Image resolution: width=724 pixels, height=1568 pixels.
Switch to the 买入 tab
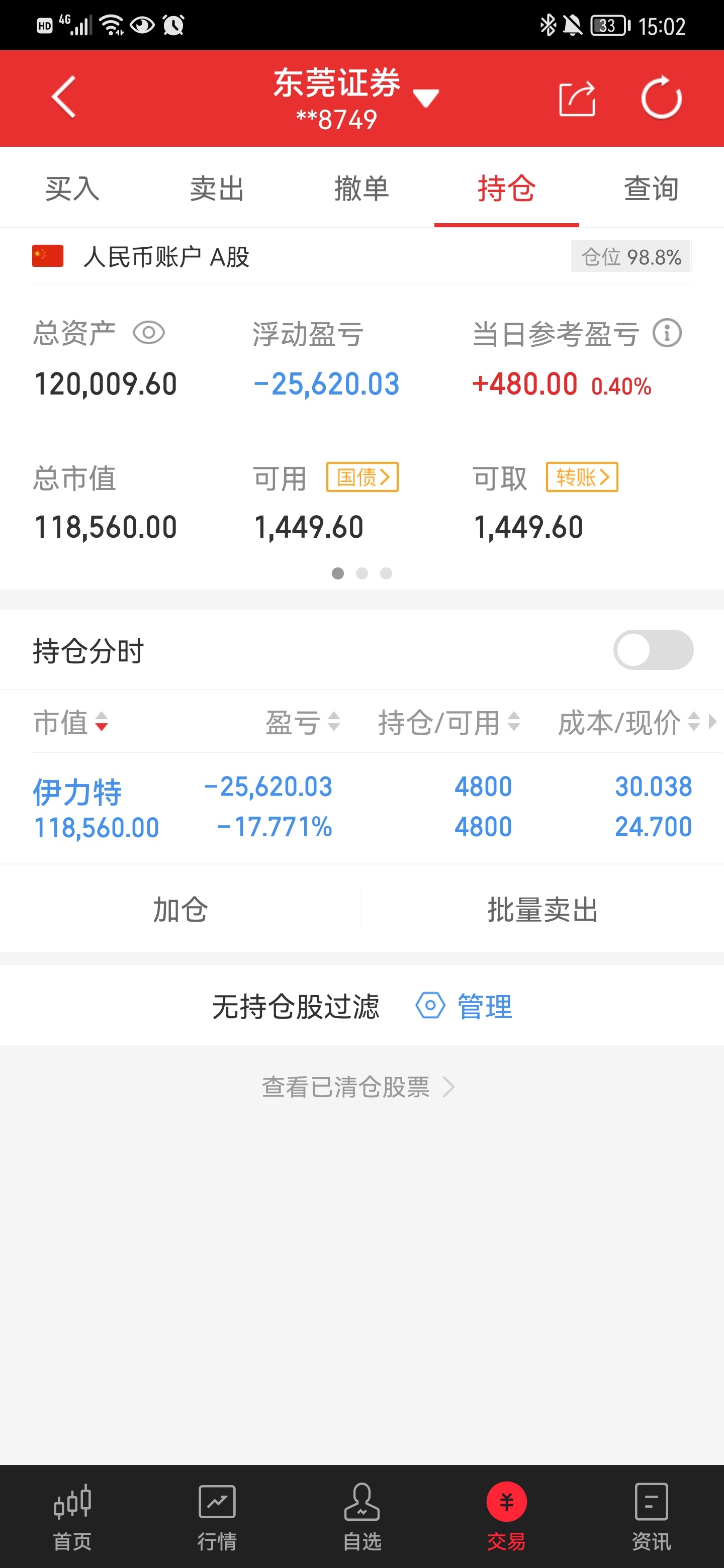click(72, 188)
